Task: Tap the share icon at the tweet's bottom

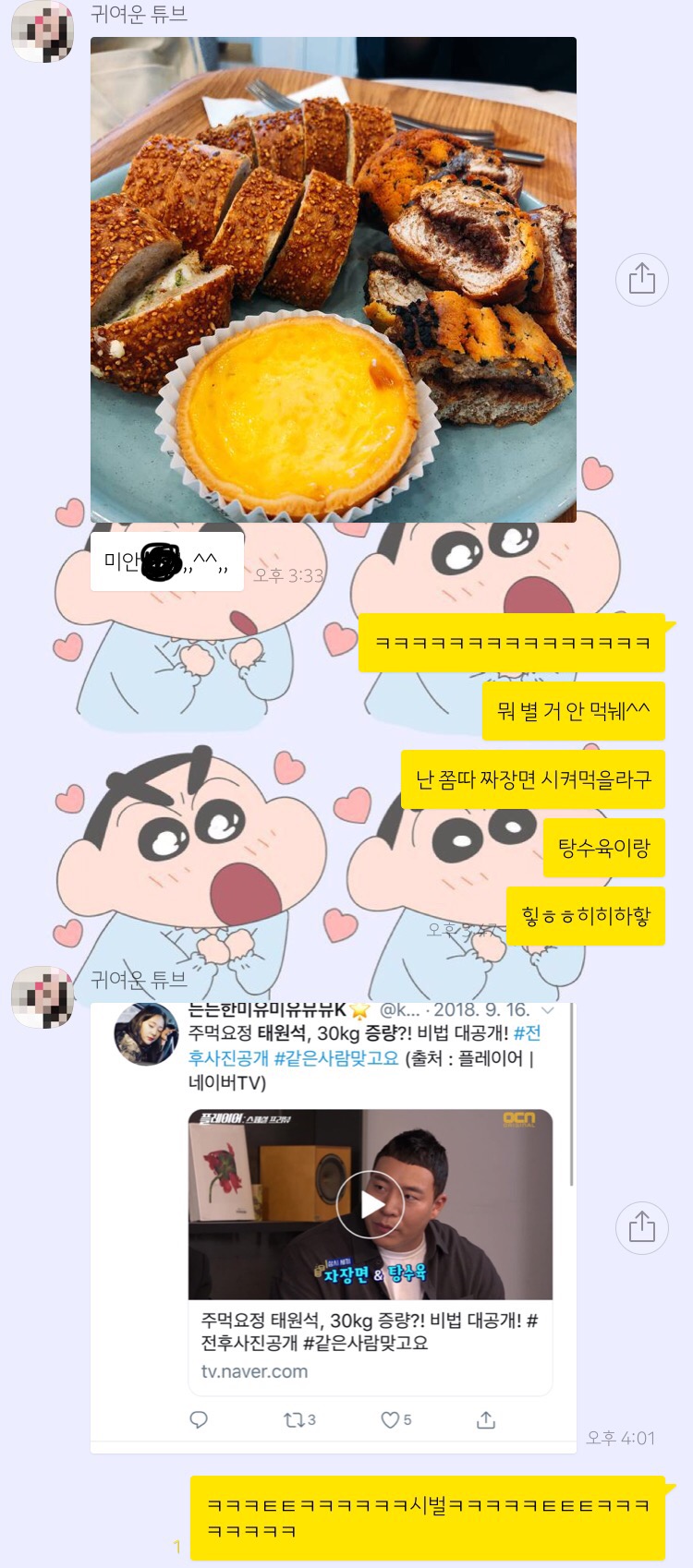Action: pyautogui.click(x=487, y=1419)
